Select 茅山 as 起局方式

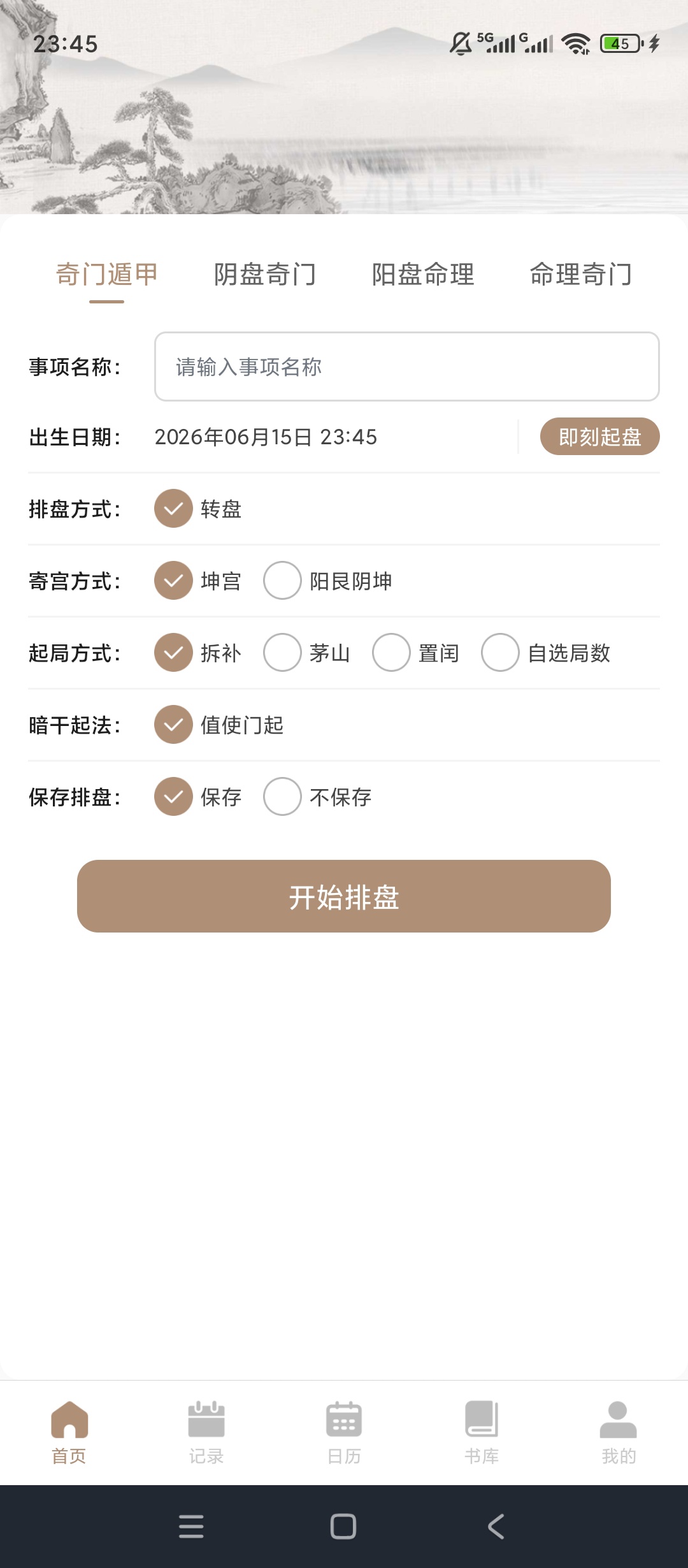coord(306,653)
